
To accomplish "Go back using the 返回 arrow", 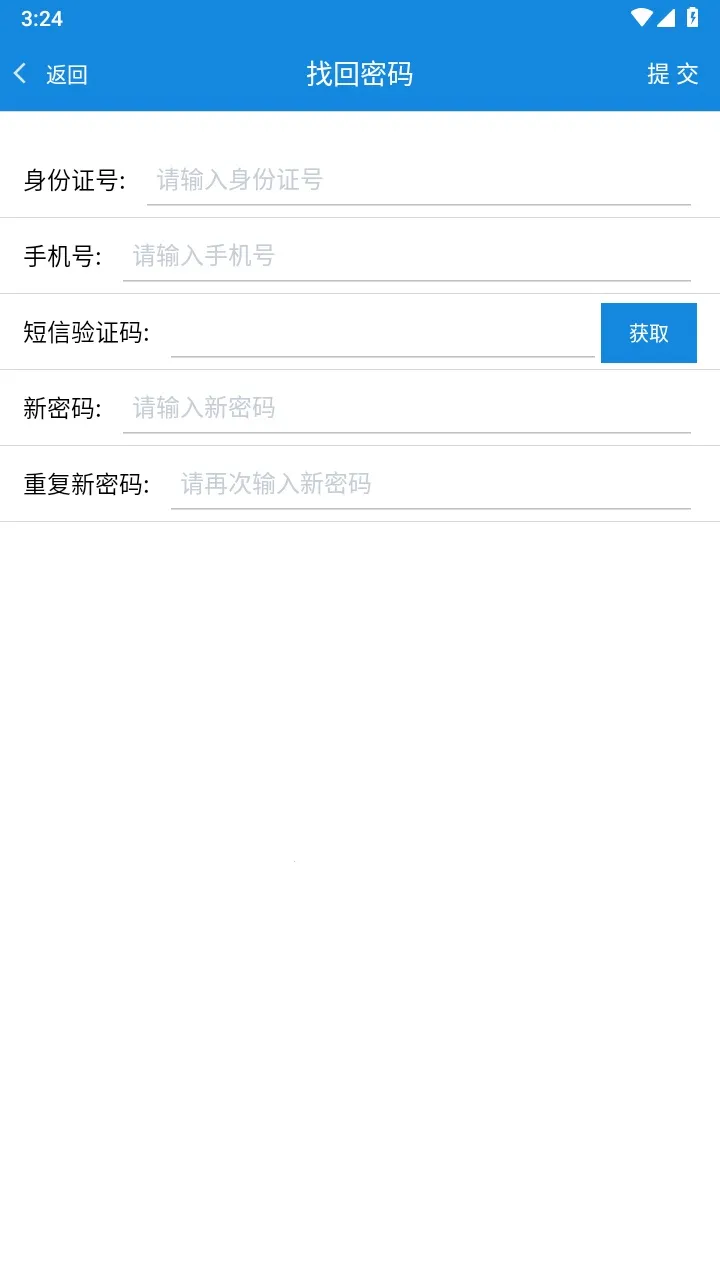I will pos(50,74).
